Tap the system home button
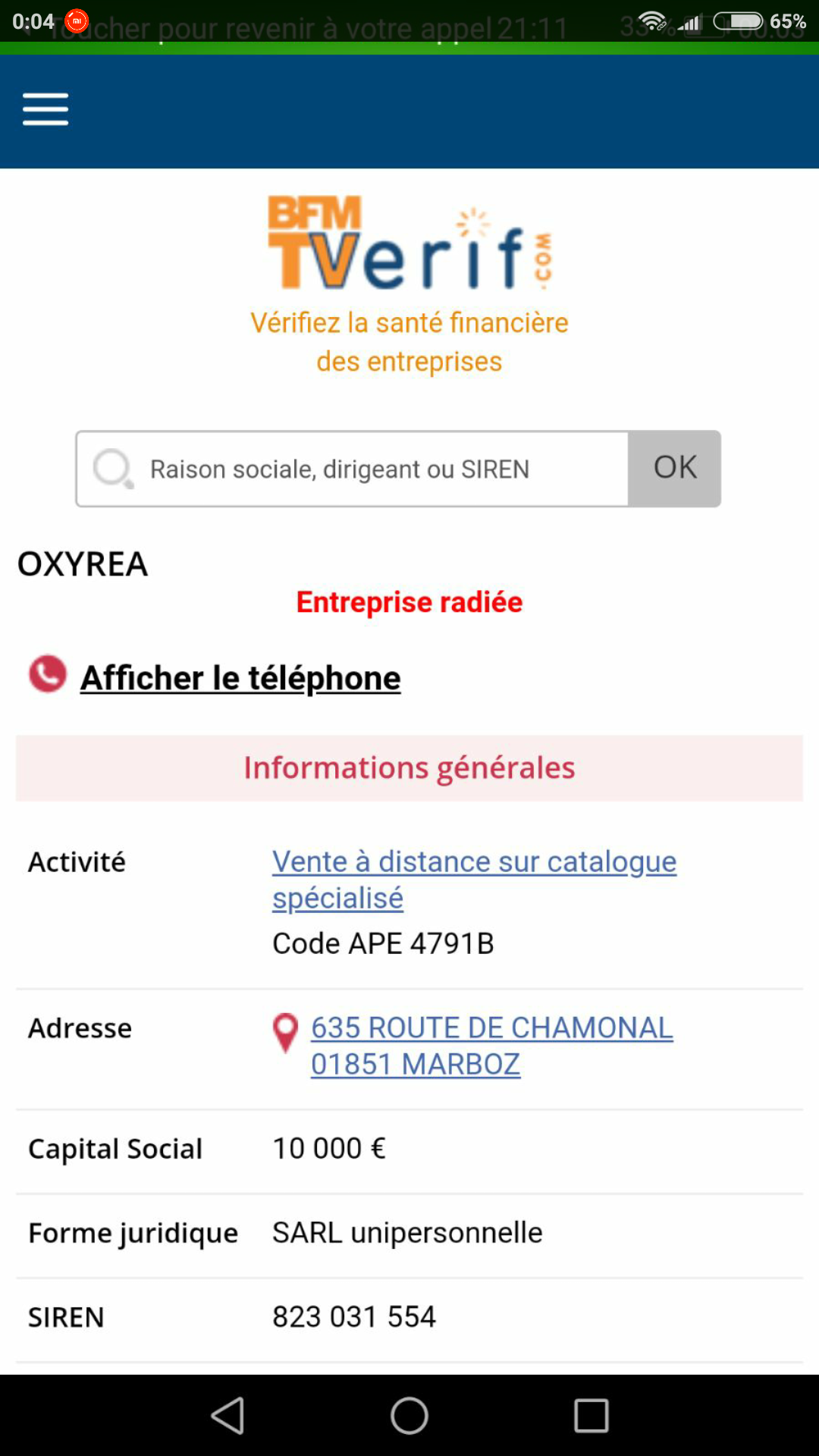This screenshot has height=1456, width=819. (x=409, y=1415)
